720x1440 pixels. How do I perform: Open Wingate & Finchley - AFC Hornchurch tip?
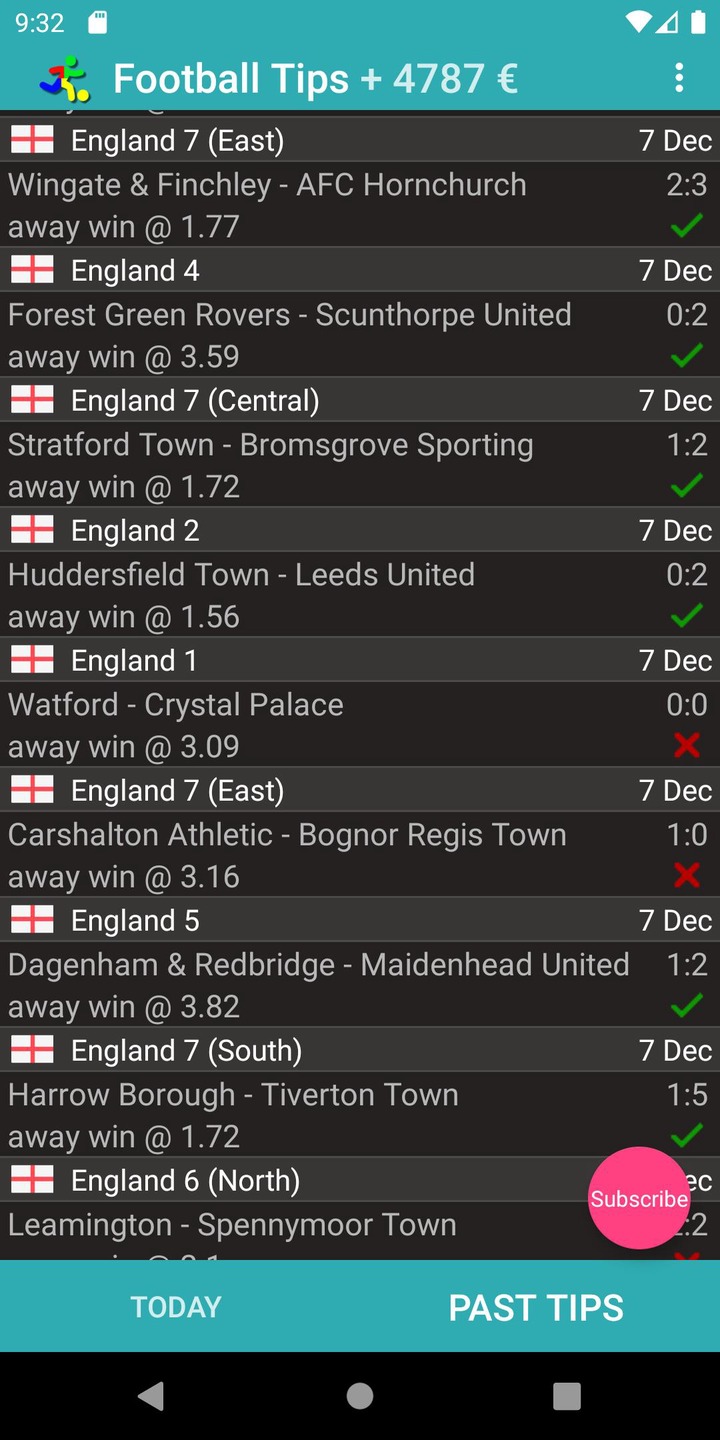(360, 205)
